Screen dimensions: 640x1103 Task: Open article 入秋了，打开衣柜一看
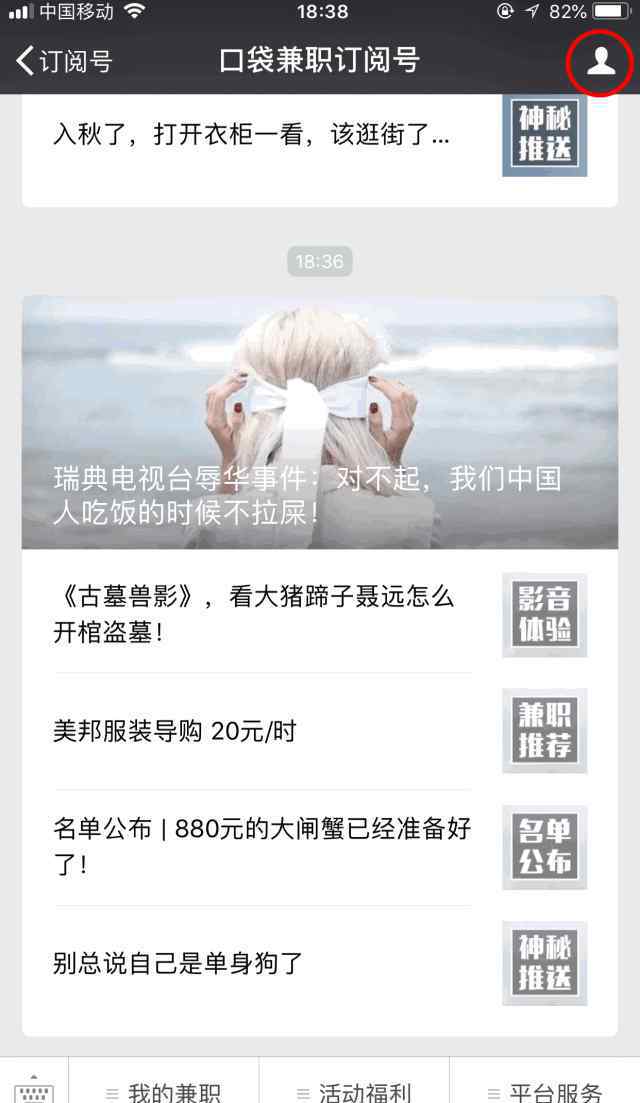pyautogui.click(x=320, y=135)
